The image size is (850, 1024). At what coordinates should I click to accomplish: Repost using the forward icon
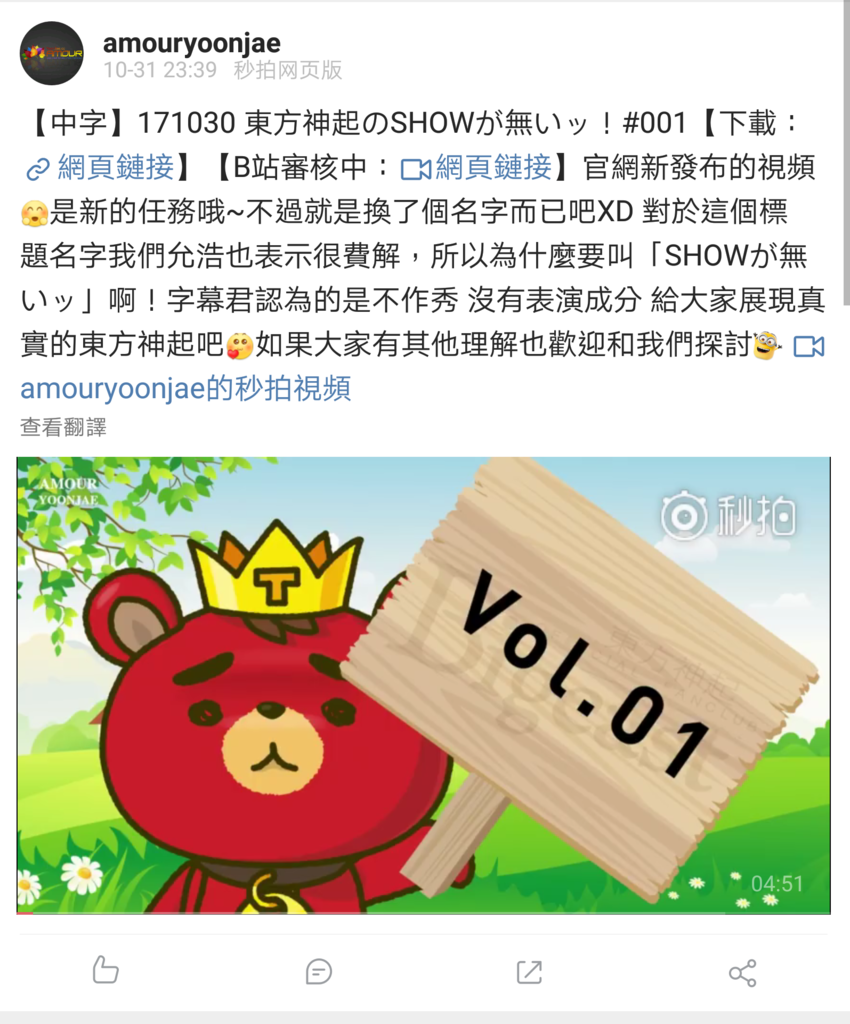click(529, 970)
